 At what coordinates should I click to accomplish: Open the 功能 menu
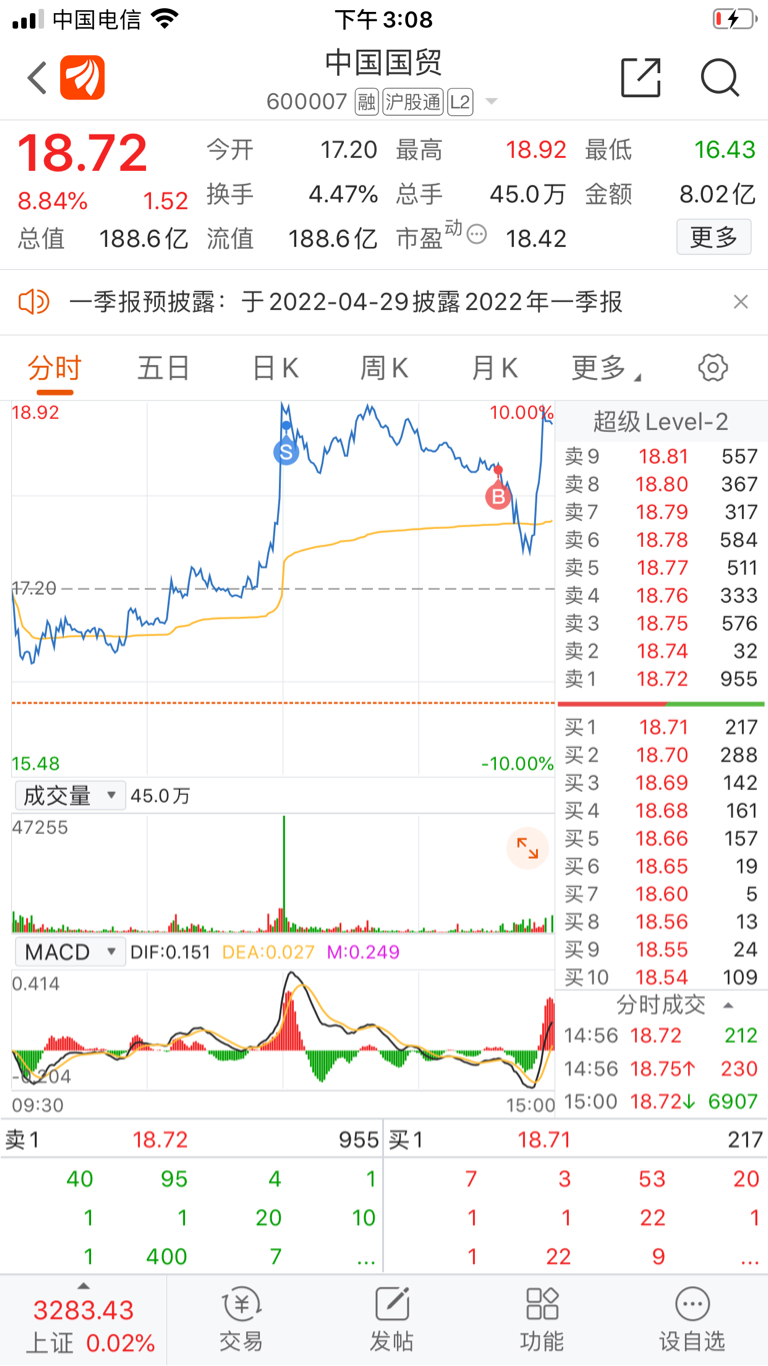coord(542,1320)
